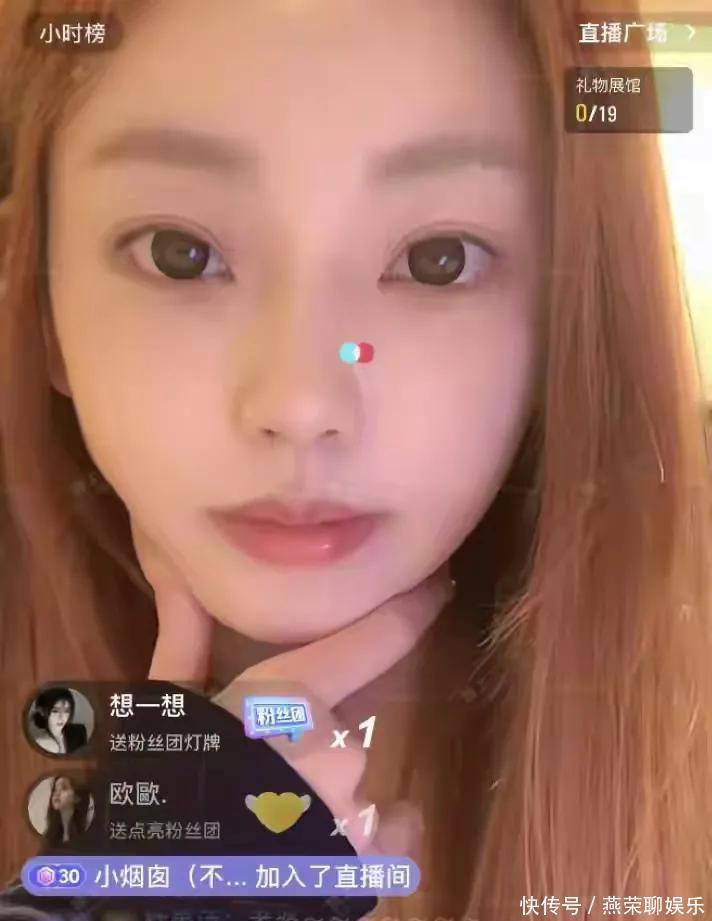
Task: Go to 直播广场
Action: (635, 33)
